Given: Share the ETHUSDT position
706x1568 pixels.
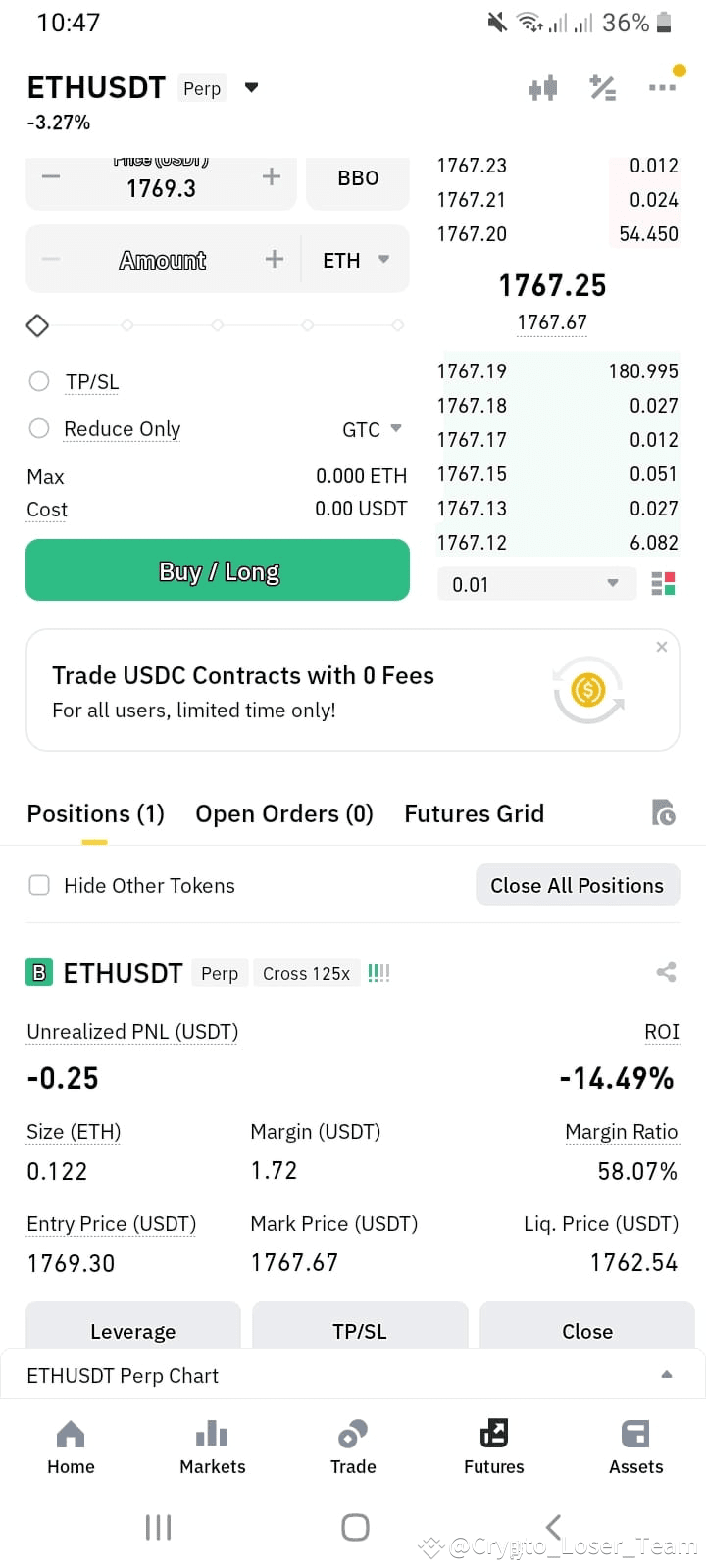Looking at the screenshot, I should (666, 972).
